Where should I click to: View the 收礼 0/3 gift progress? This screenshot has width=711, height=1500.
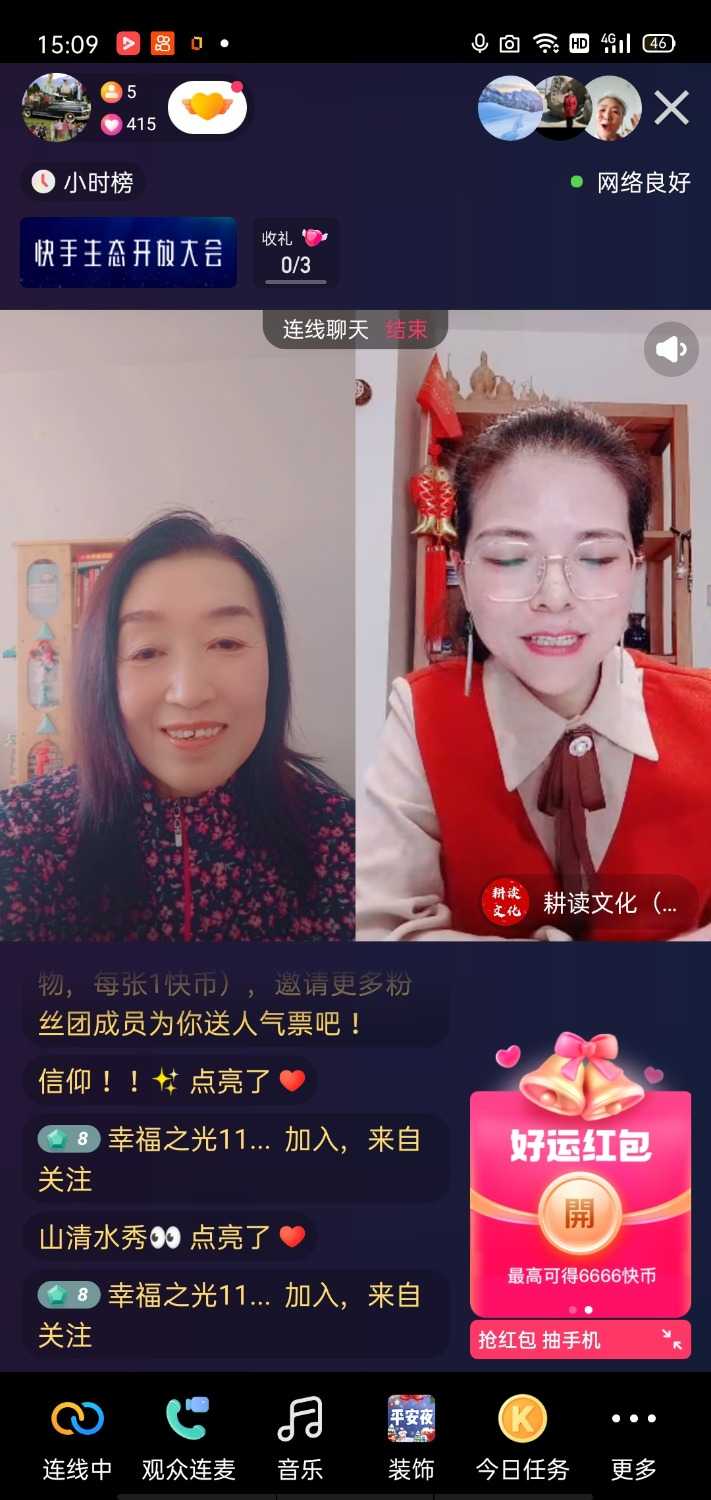[x=295, y=253]
